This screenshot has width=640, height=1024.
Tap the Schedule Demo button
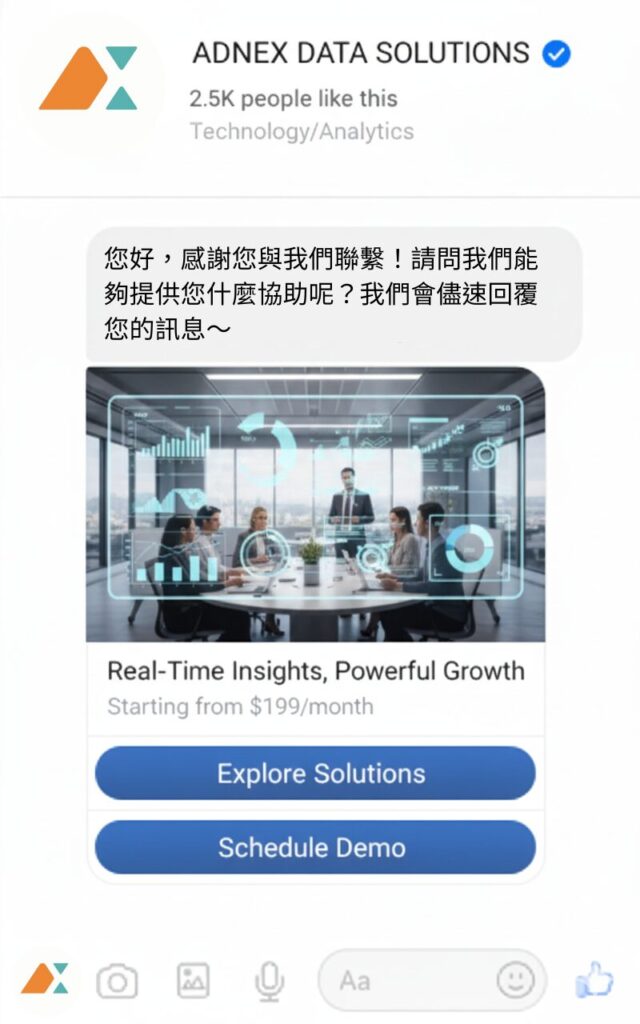point(315,847)
